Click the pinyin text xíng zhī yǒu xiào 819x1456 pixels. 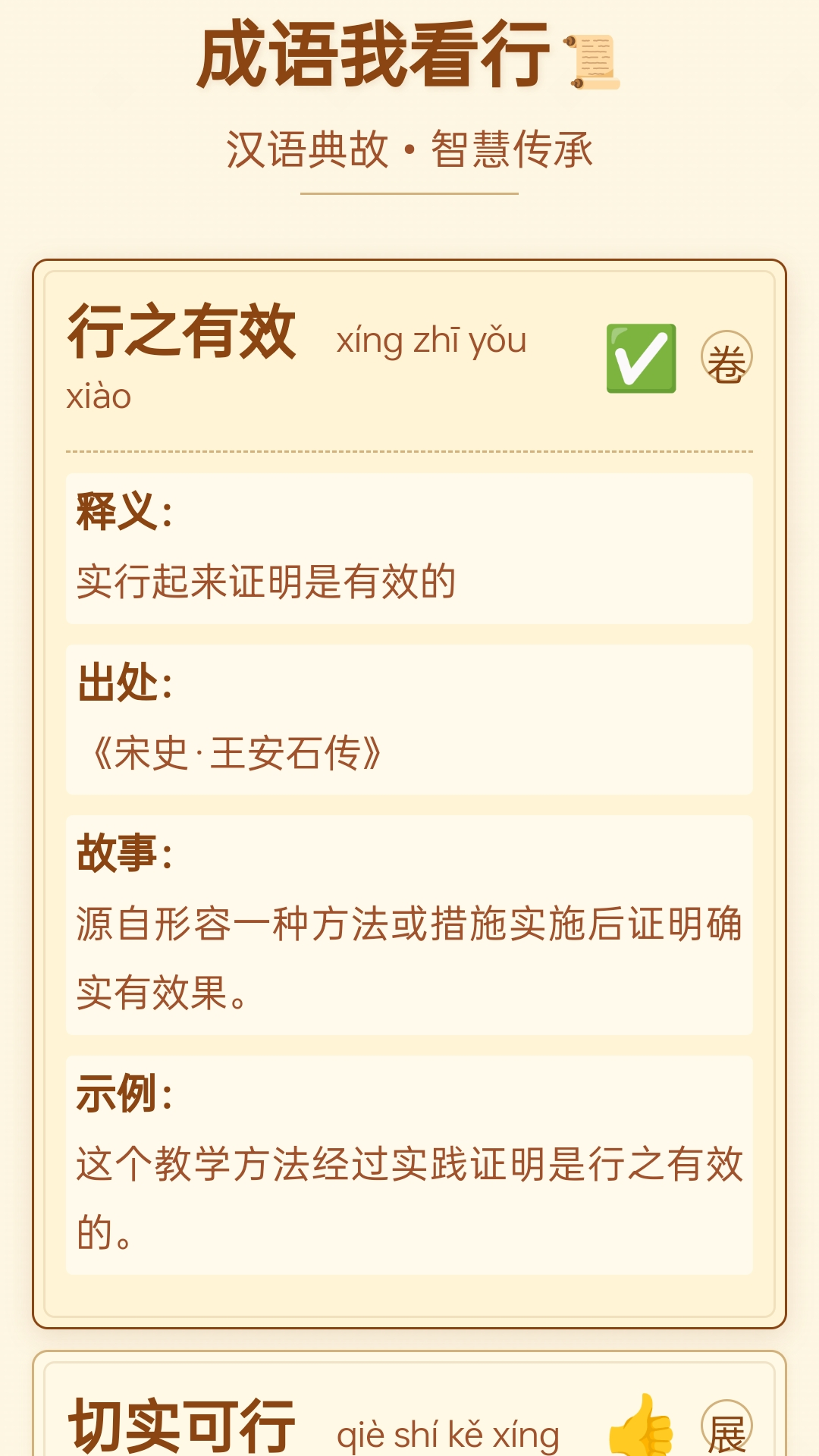pos(432,343)
